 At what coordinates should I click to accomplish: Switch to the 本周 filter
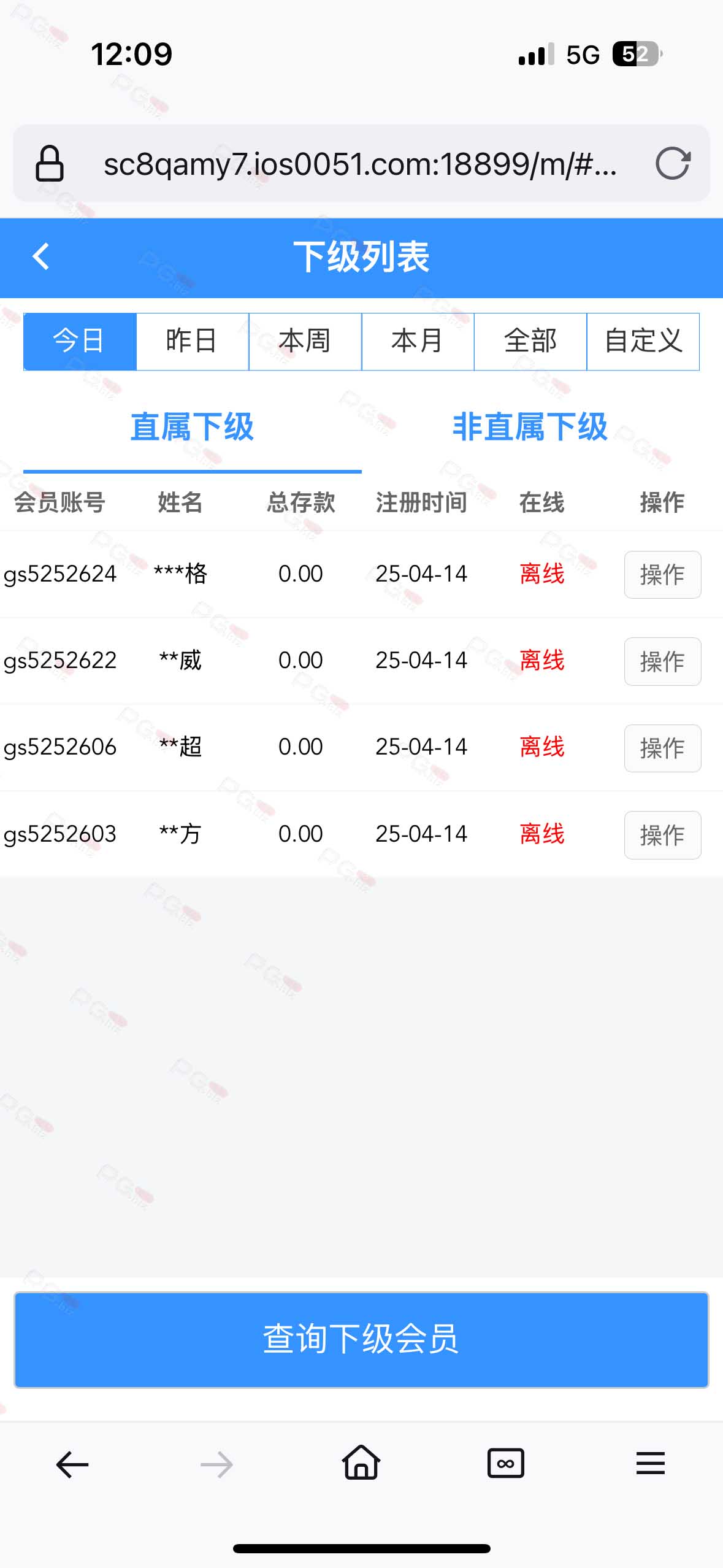(x=305, y=342)
